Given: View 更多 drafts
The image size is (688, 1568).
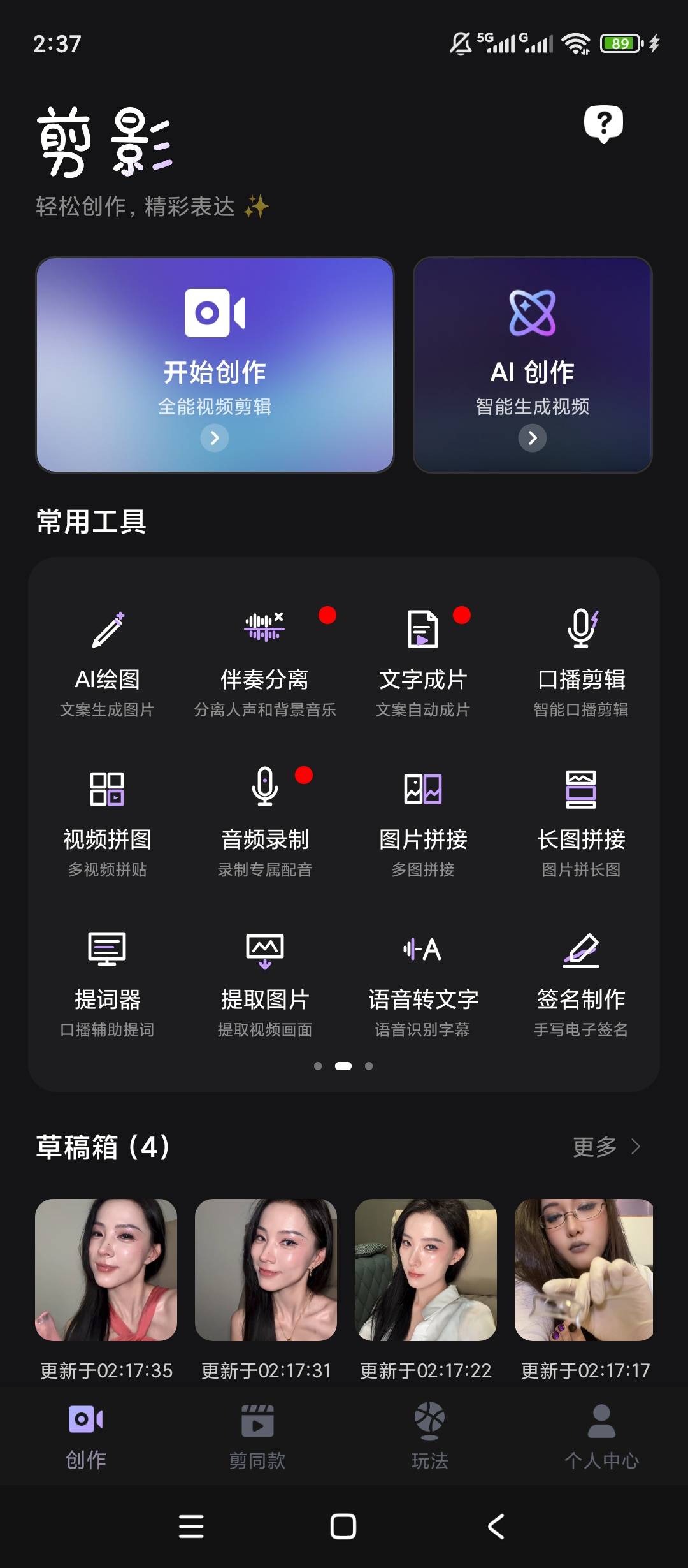Looking at the screenshot, I should pos(606,1147).
